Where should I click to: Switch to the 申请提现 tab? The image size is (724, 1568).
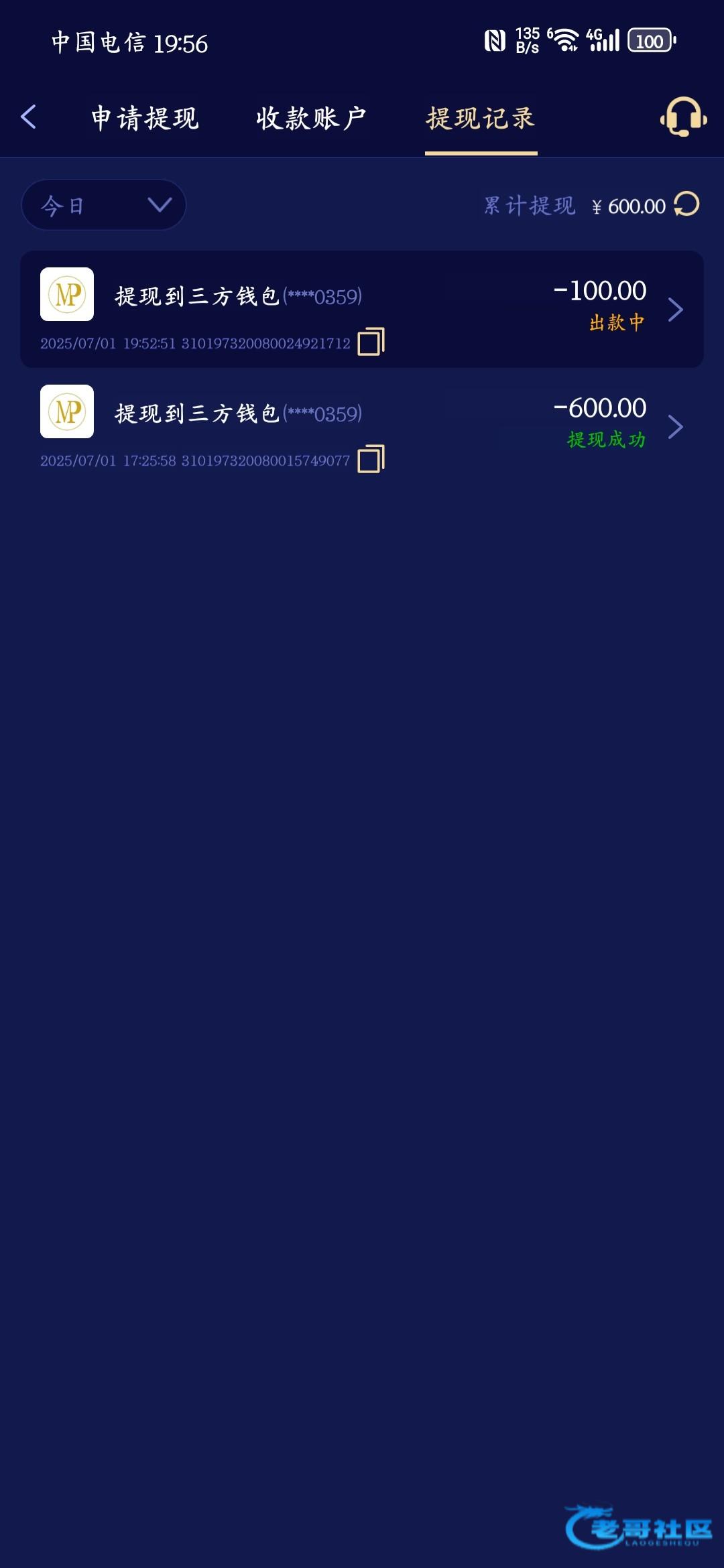[145, 119]
